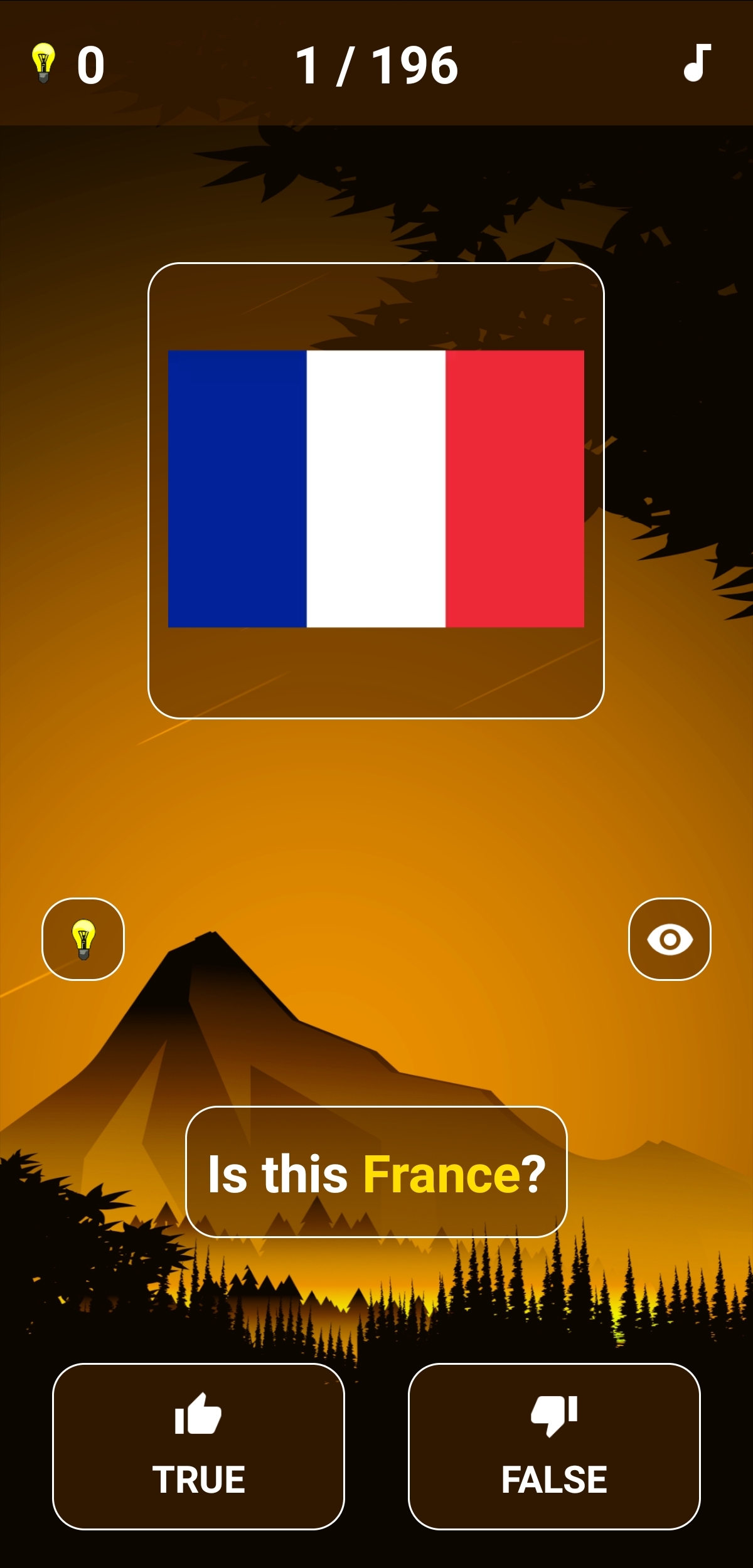
Task: Open the hint feature via the glowing bulb
Action: [x=83, y=938]
